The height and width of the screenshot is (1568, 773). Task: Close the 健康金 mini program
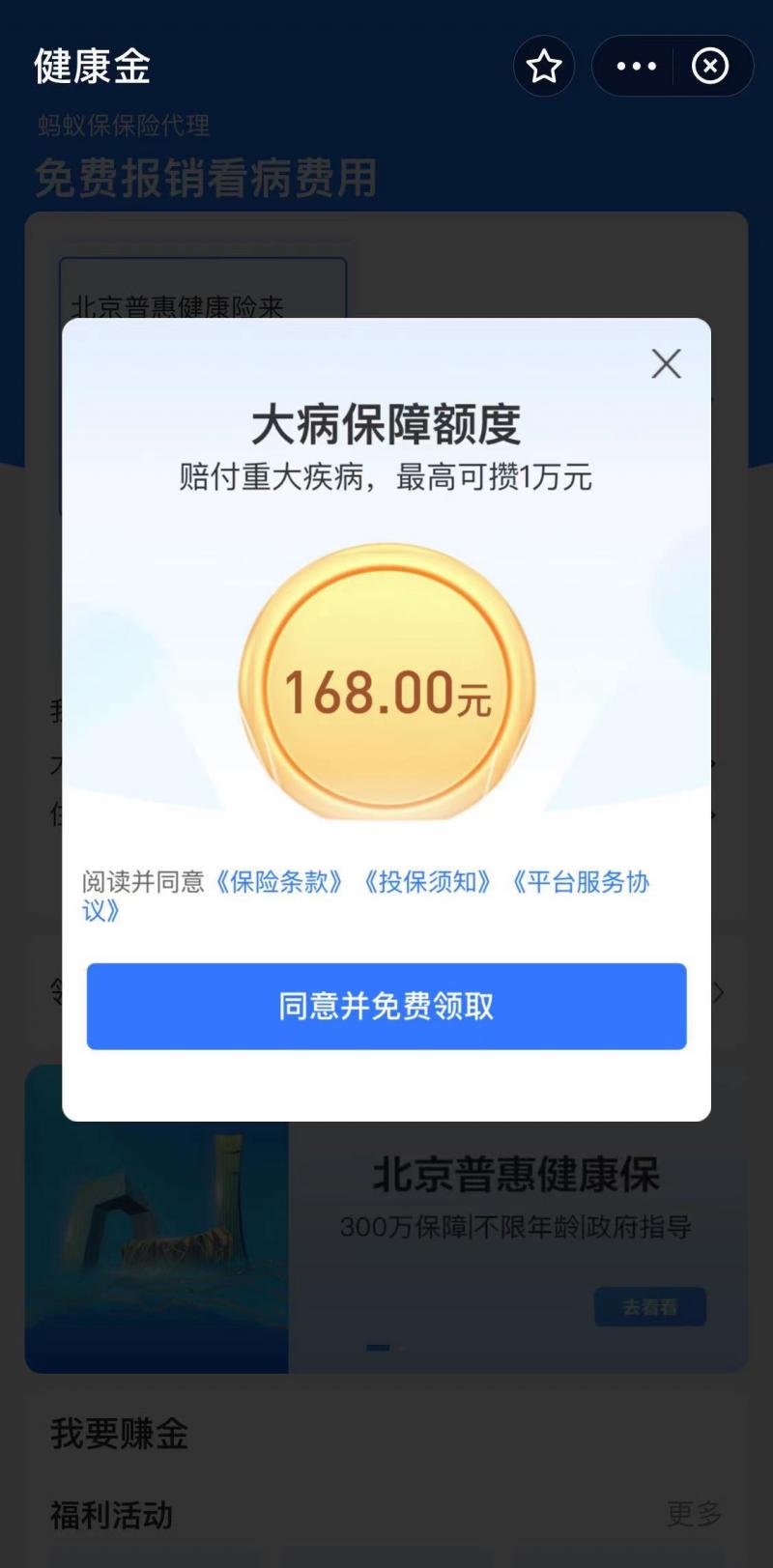710,67
